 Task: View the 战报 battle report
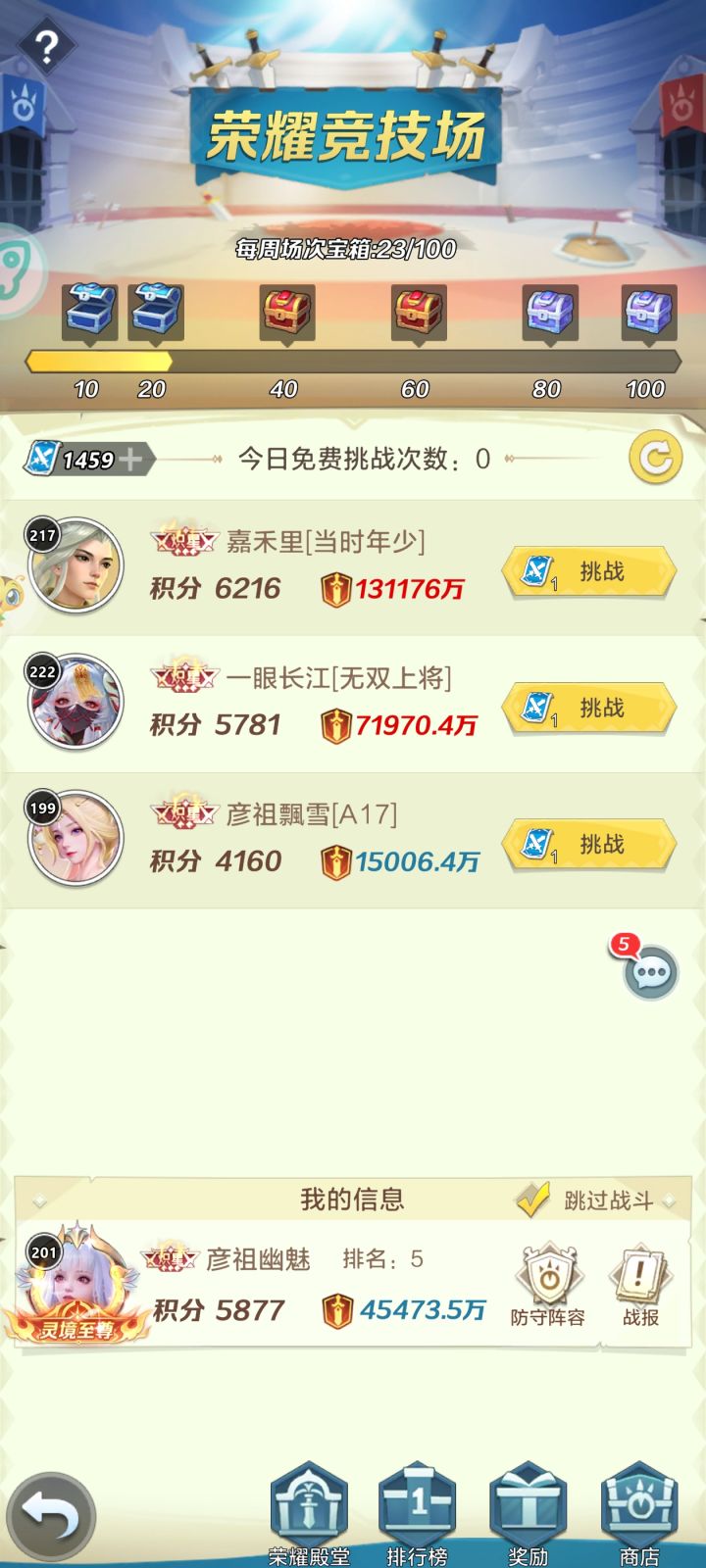tap(639, 1284)
